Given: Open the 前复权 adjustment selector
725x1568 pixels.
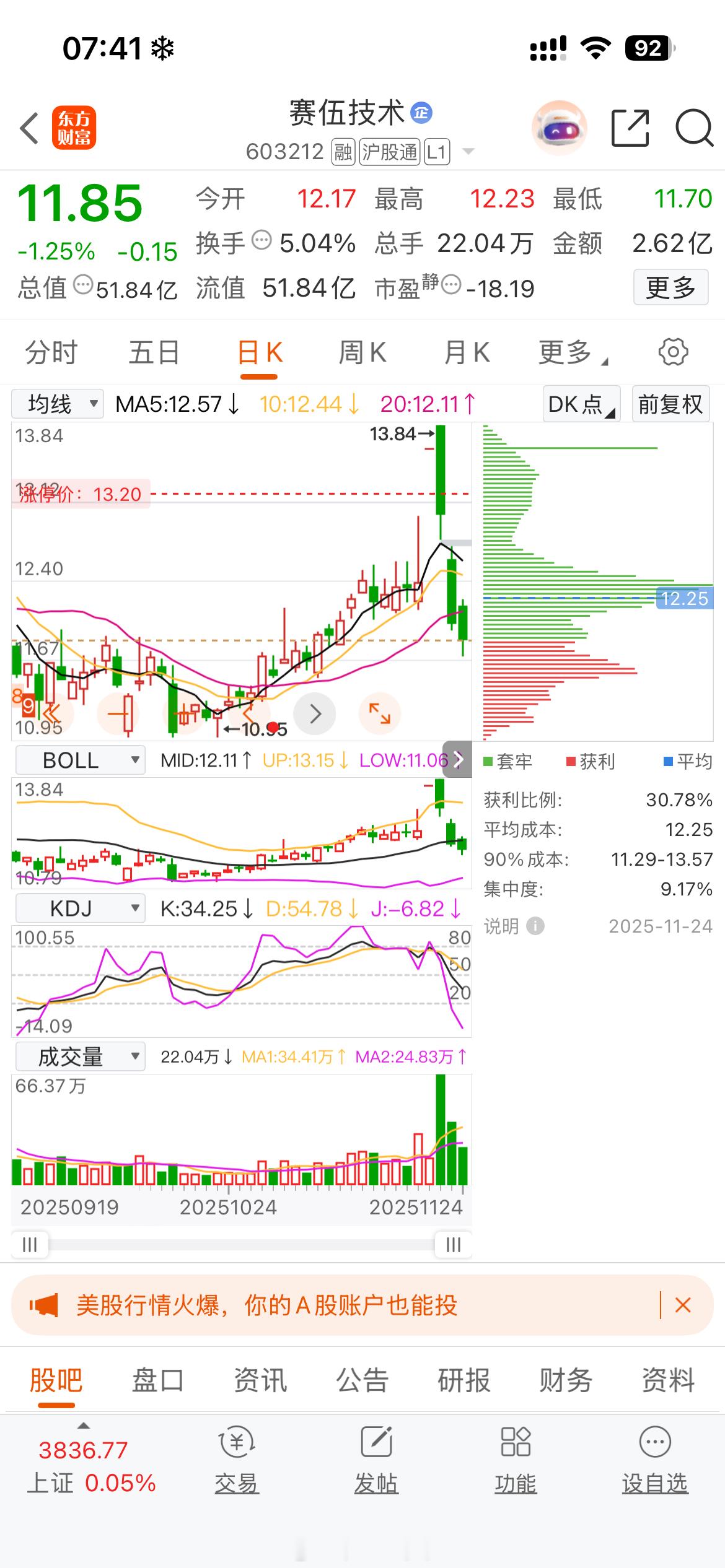Looking at the screenshot, I should pyautogui.click(x=670, y=404).
